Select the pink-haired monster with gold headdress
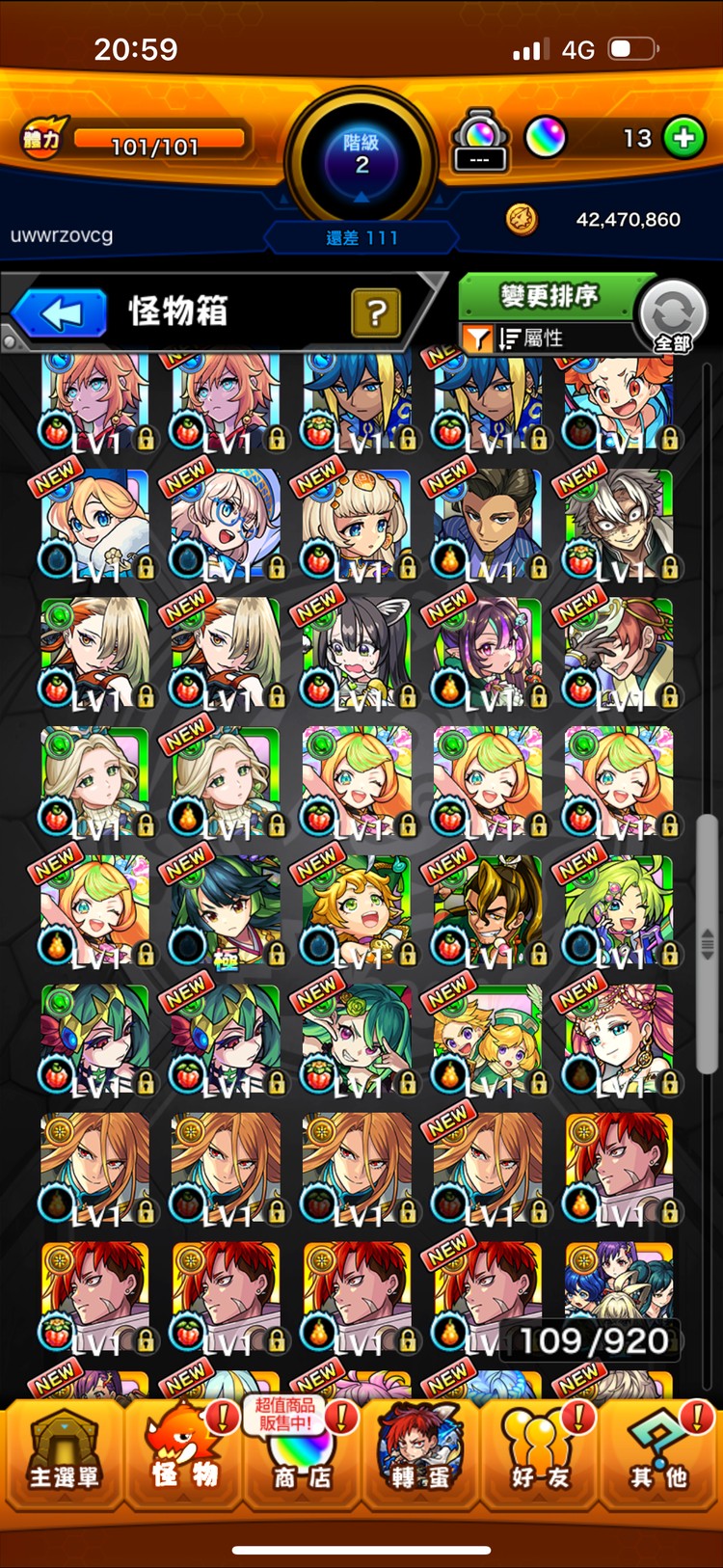 (x=619, y=1040)
